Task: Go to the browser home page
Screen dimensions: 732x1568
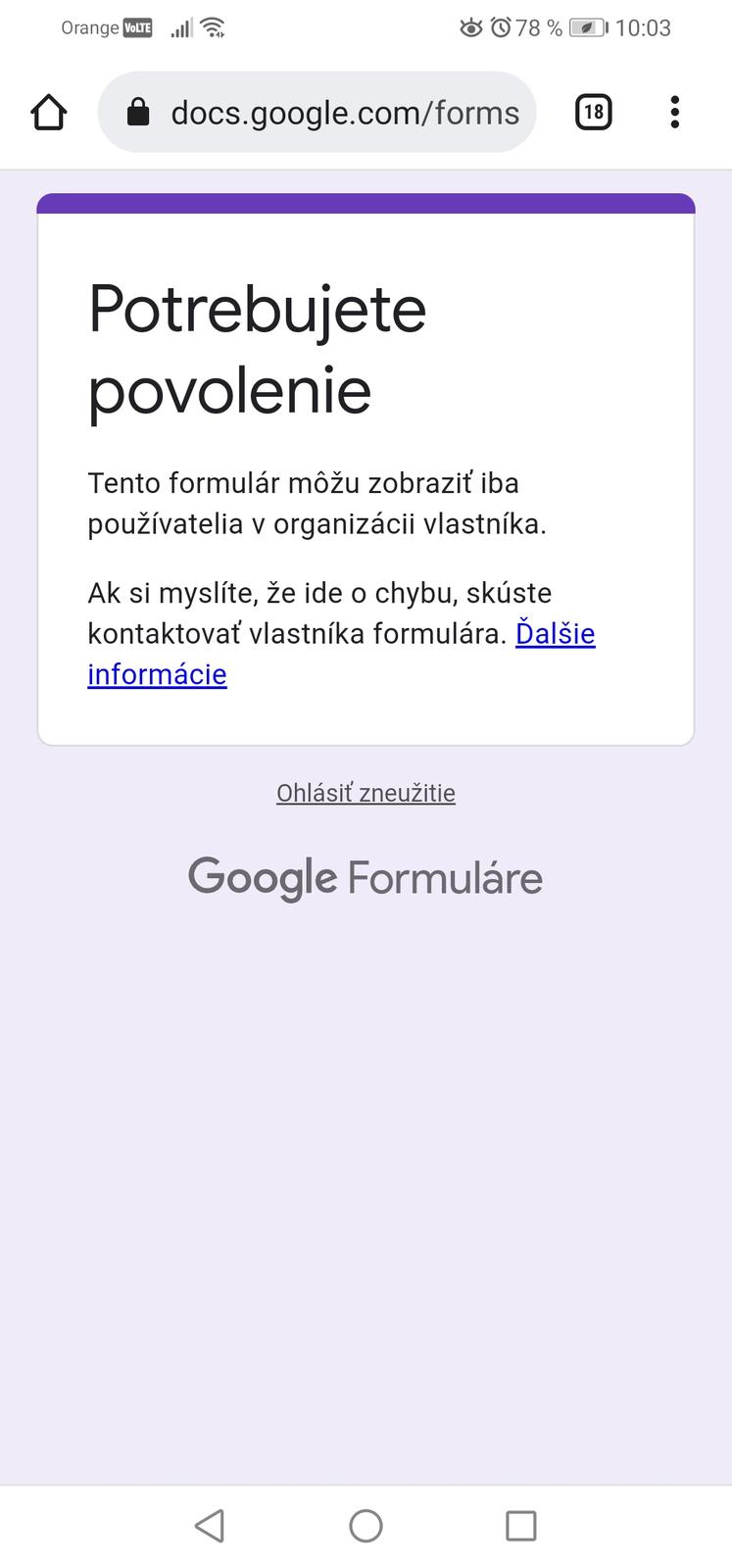Action: point(48,113)
